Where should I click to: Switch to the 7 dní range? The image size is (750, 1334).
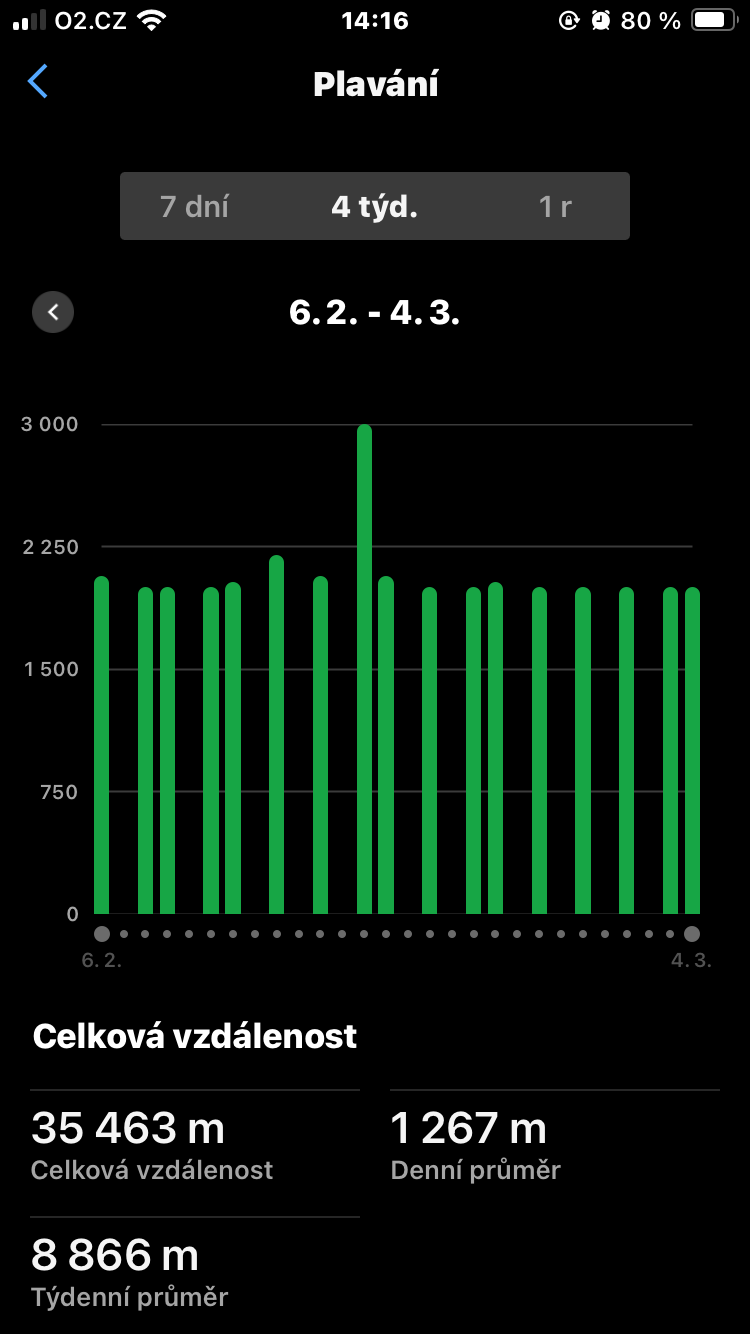[x=195, y=207]
